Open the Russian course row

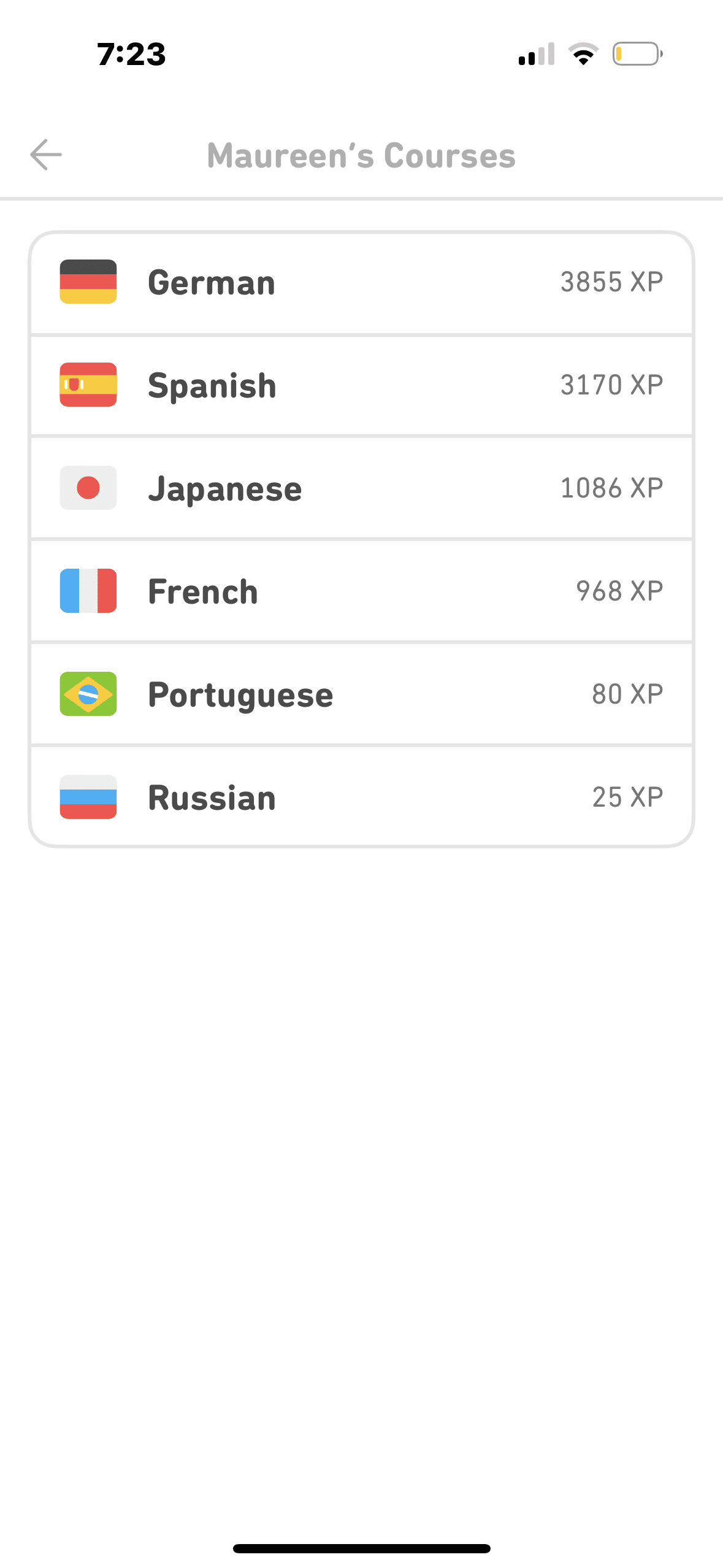tap(361, 797)
